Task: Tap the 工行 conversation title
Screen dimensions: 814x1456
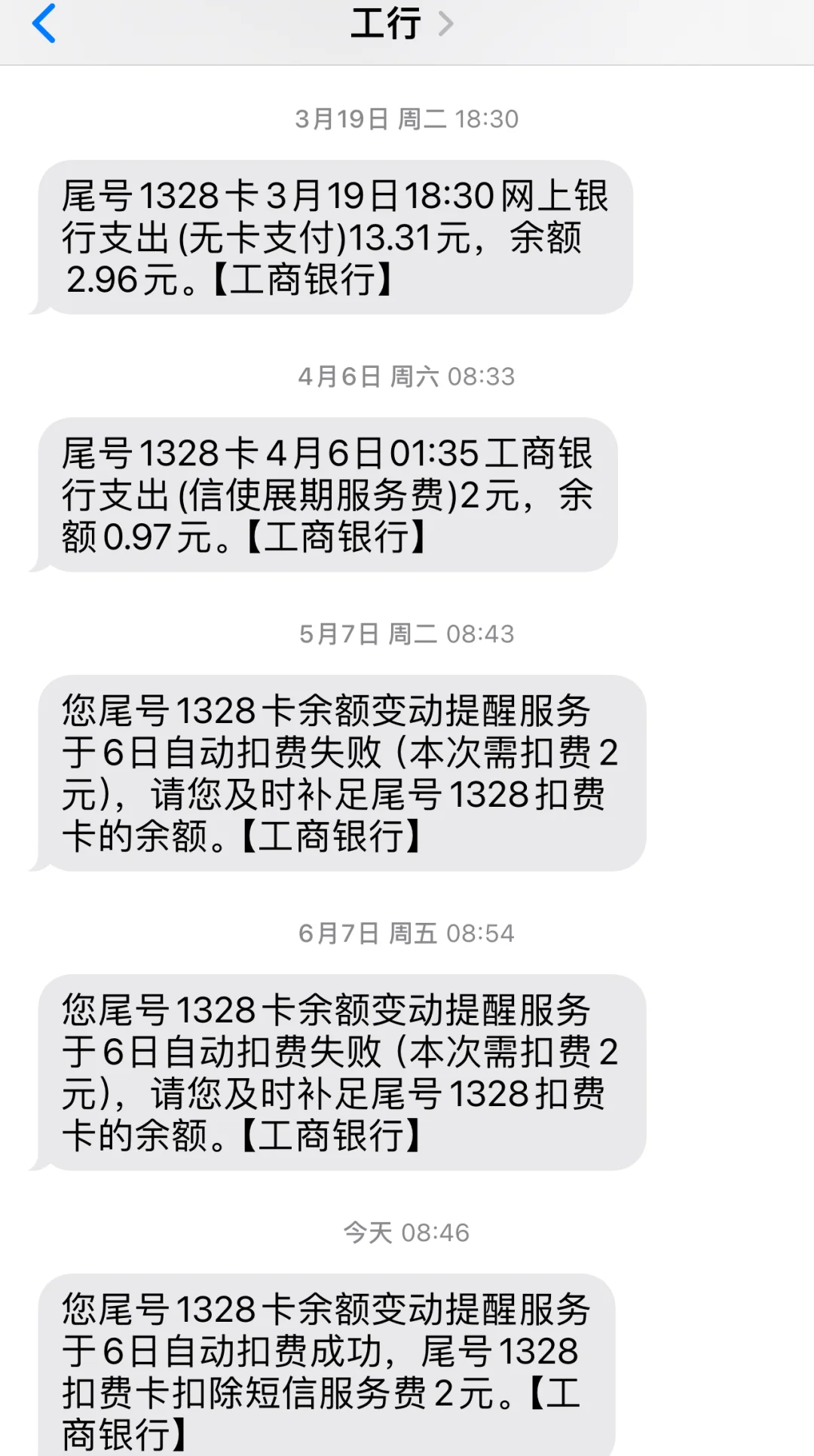Action: point(384,24)
